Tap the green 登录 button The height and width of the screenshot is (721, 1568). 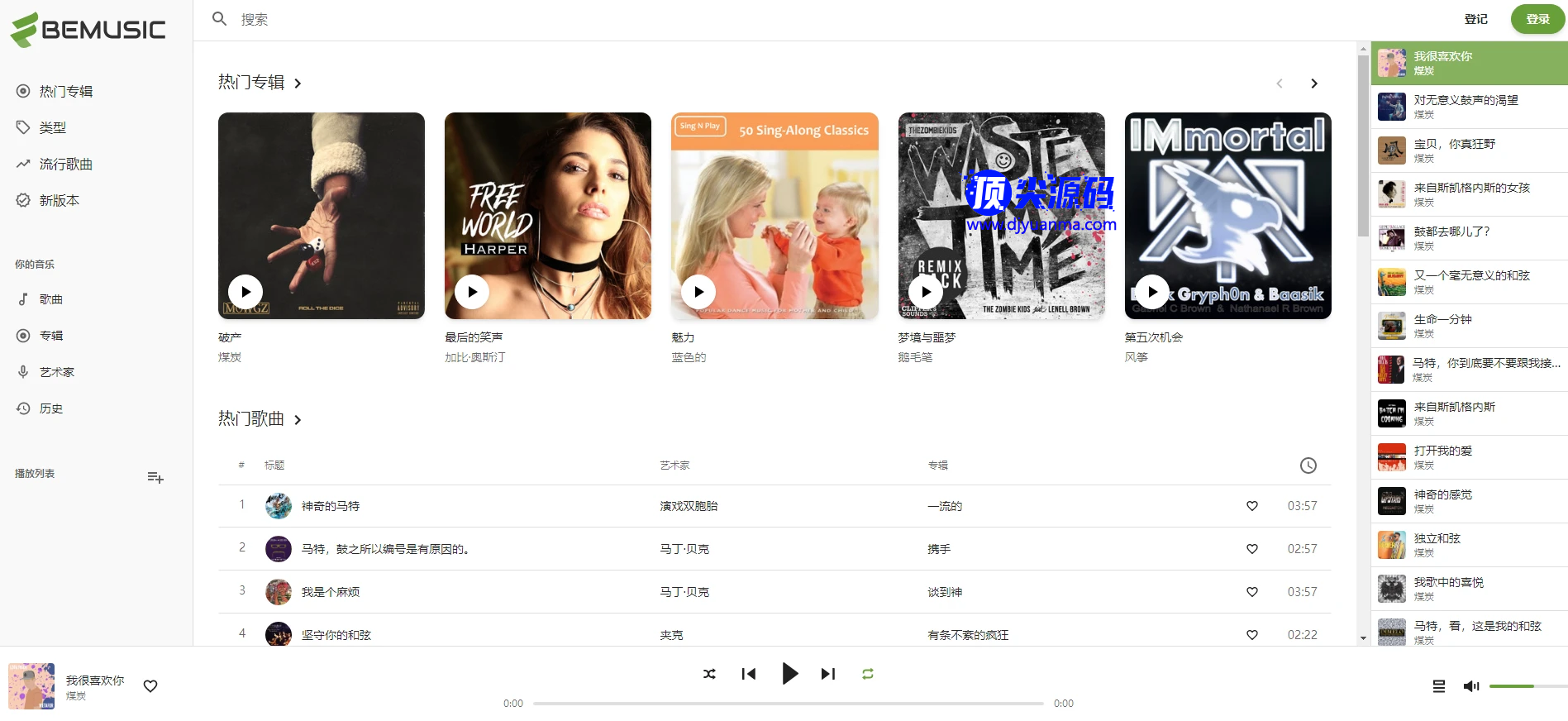pyautogui.click(x=1537, y=19)
